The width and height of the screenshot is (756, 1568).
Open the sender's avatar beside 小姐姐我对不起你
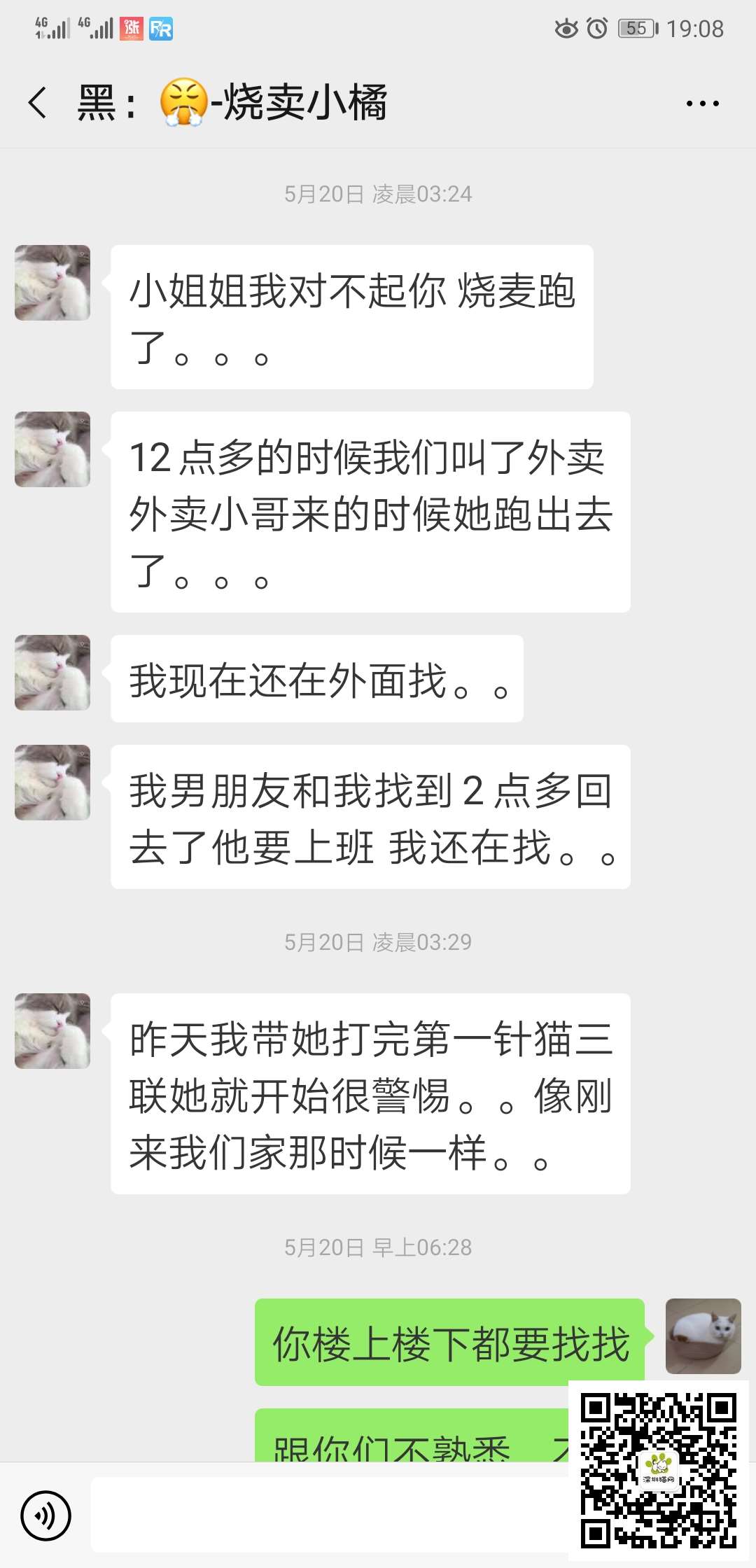(52, 283)
